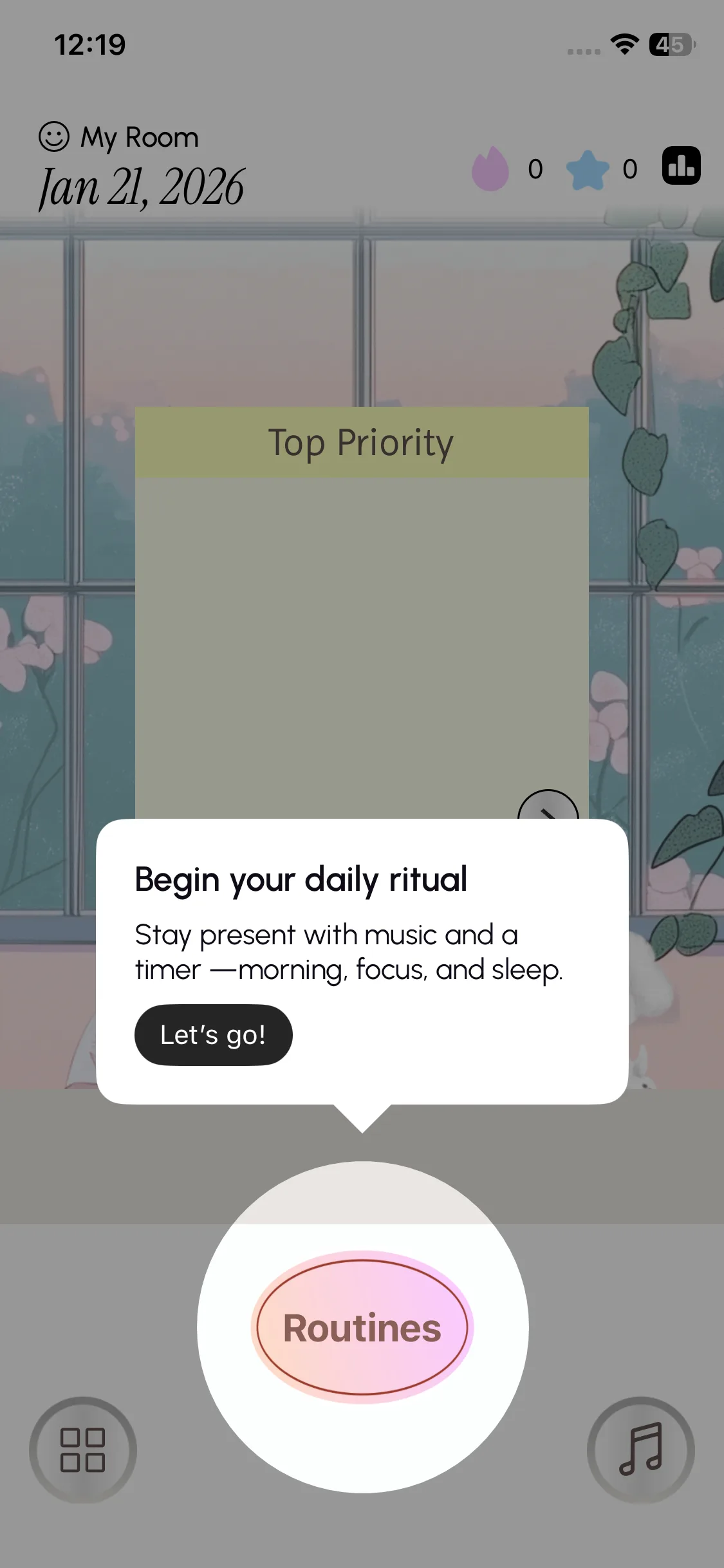Tap the Let's go! button

(213, 1035)
